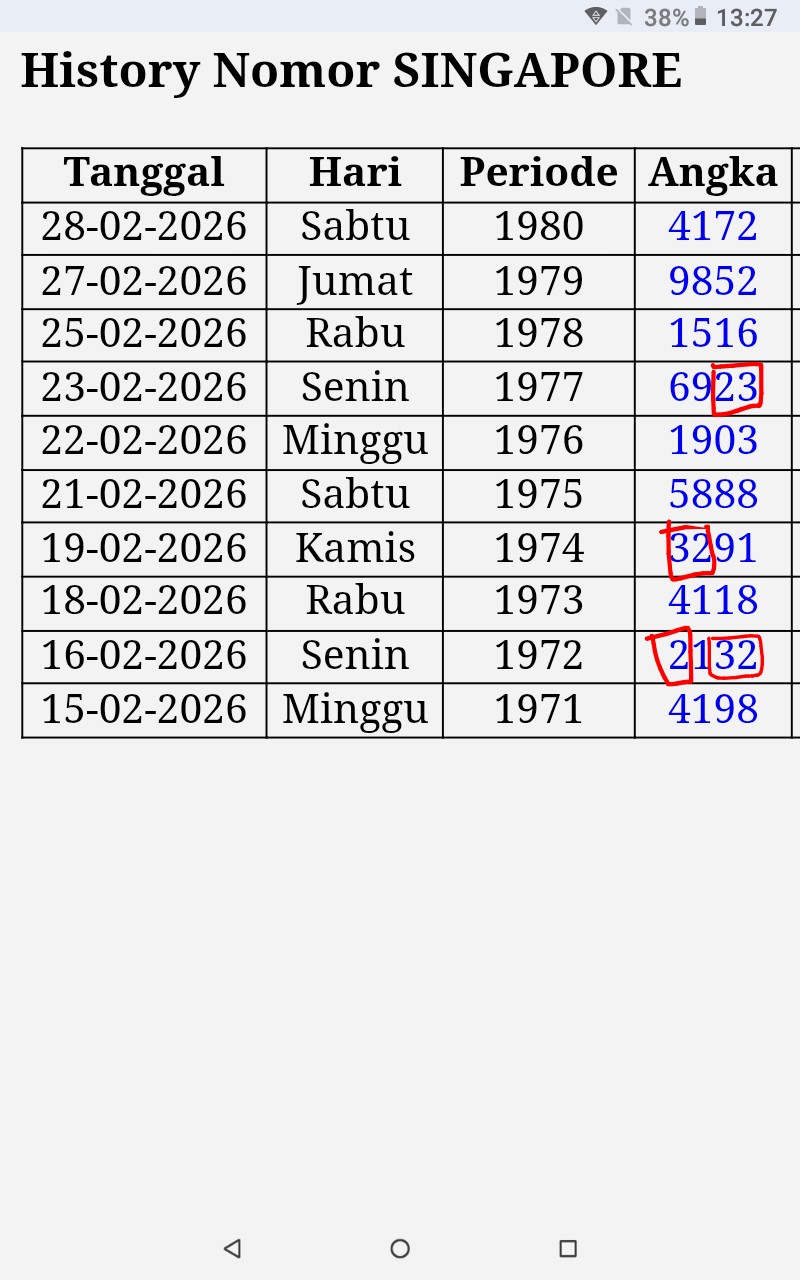This screenshot has height=1280, width=800.
Task: Open the blue number 9852 link
Action: pyautogui.click(x=713, y=281)
